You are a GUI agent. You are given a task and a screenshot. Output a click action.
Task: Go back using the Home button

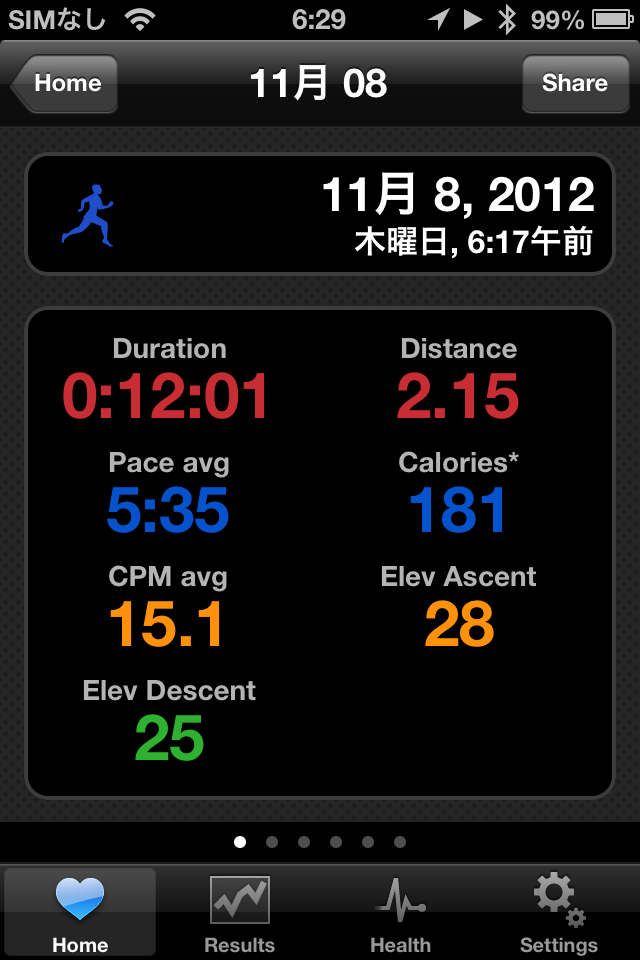[x=66, y=84]
